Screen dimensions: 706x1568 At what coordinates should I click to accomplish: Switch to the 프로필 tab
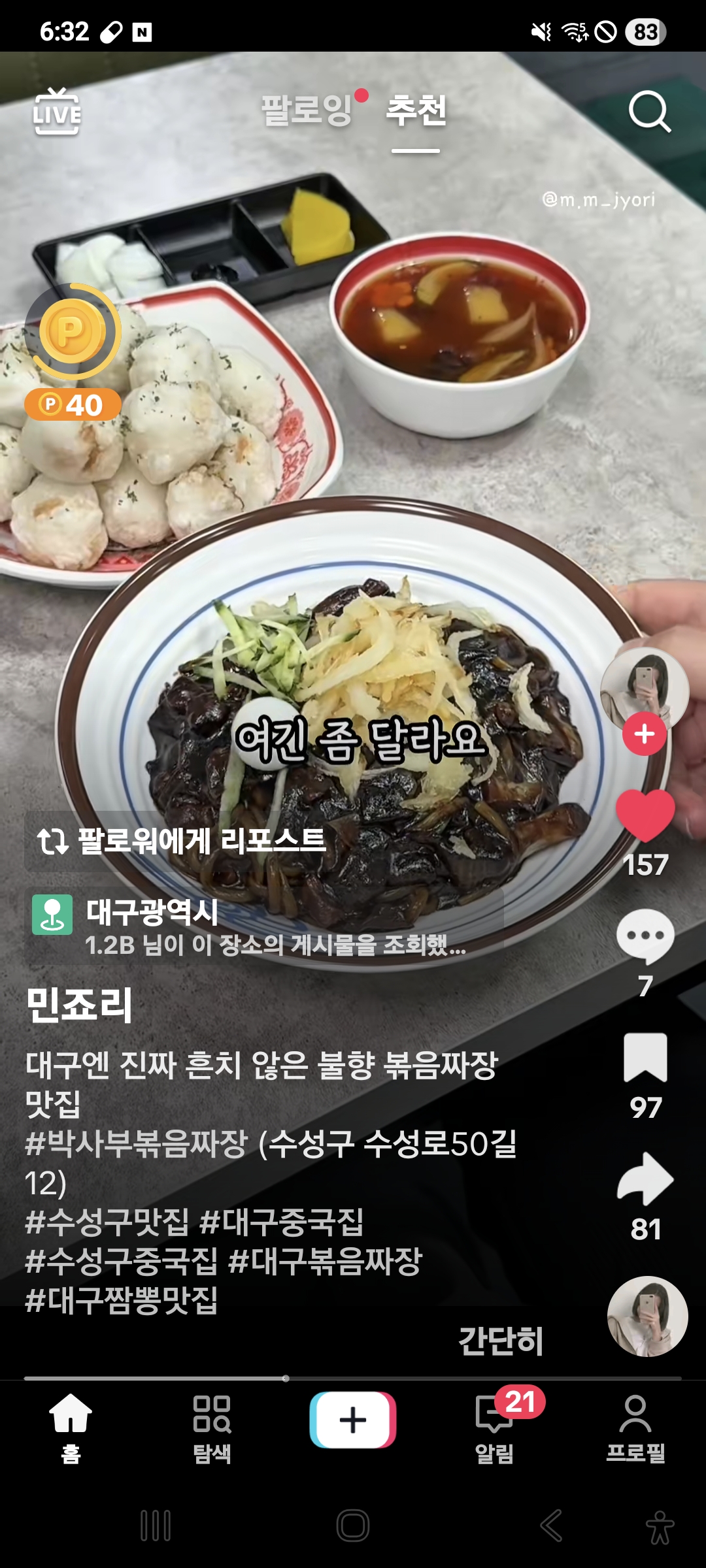tap(635, 1428)
